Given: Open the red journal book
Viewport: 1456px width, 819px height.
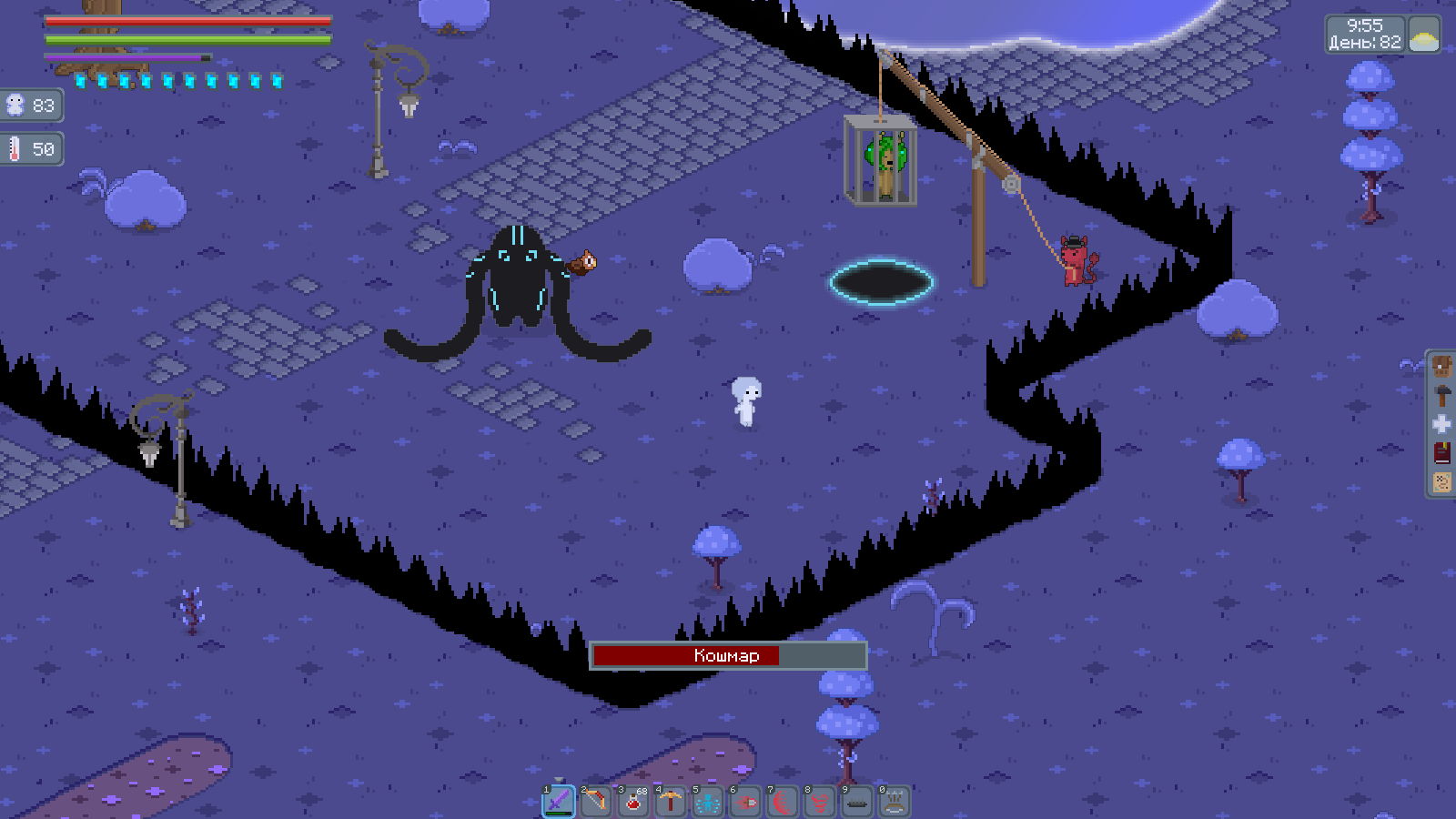Looking at the screenshot, I should (1442, 452).
